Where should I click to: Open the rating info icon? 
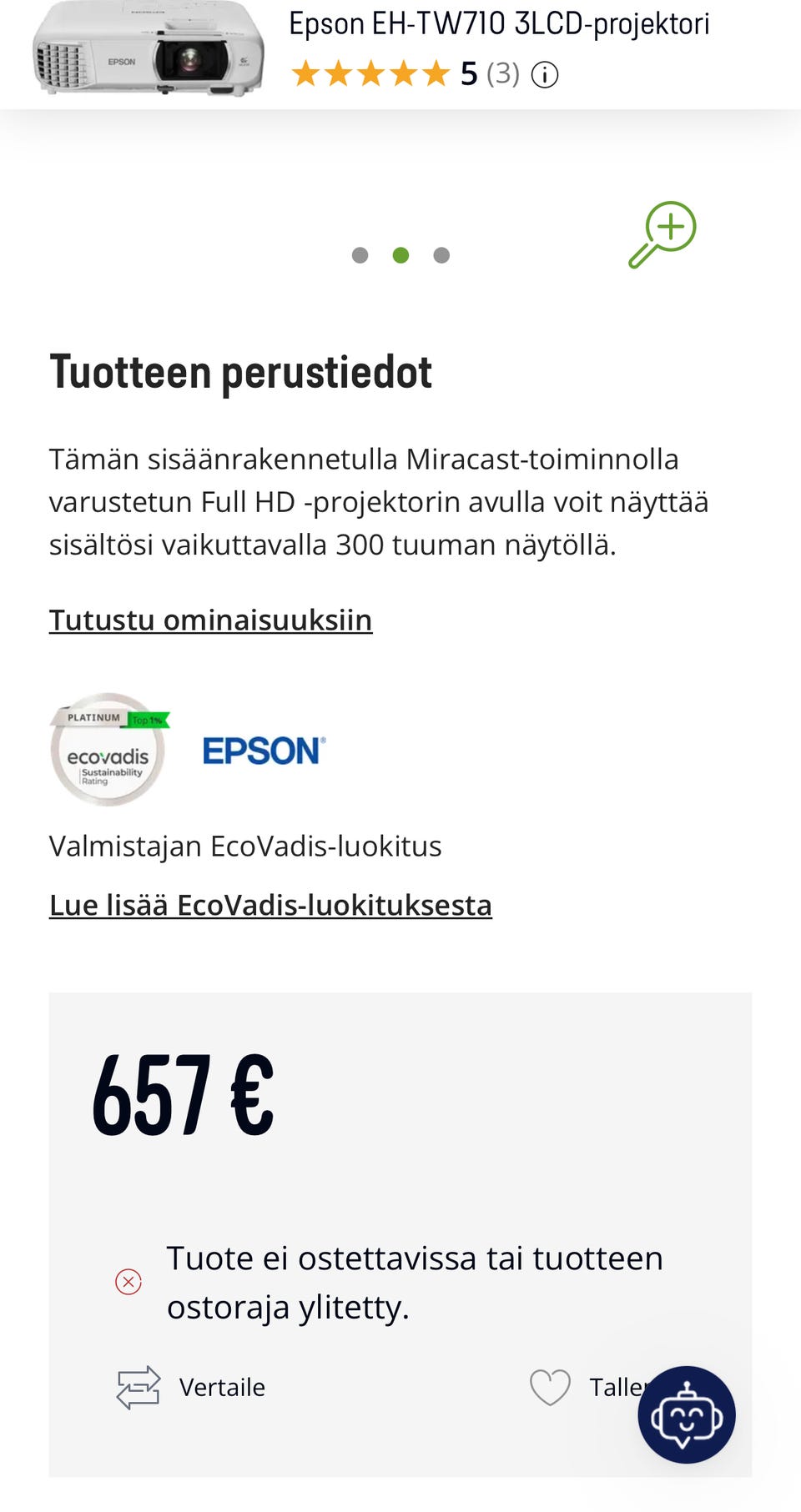pyautogui.click(x=545, y=75)
